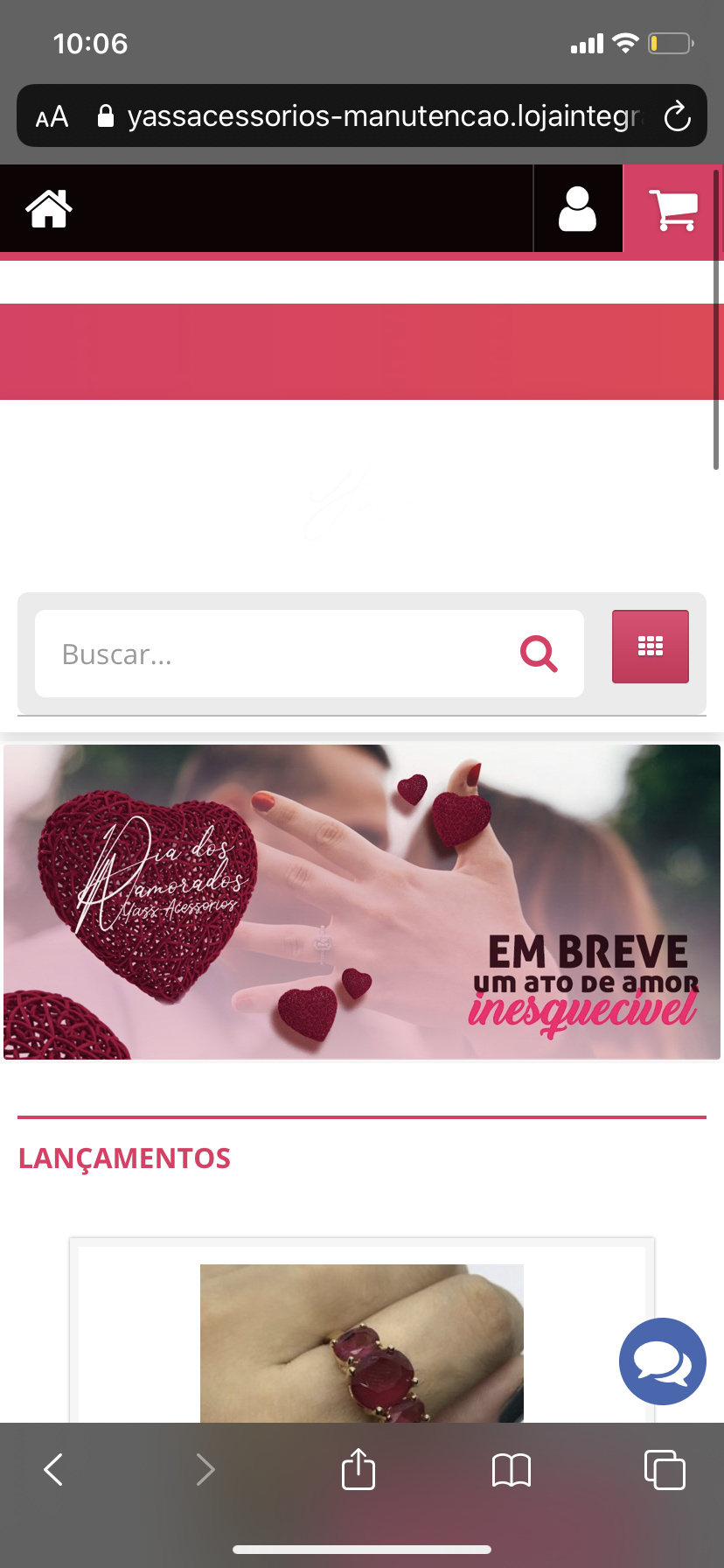Tap the magnifying glass search icon
Screen dimensions: 724x1568
pos(539,654)
